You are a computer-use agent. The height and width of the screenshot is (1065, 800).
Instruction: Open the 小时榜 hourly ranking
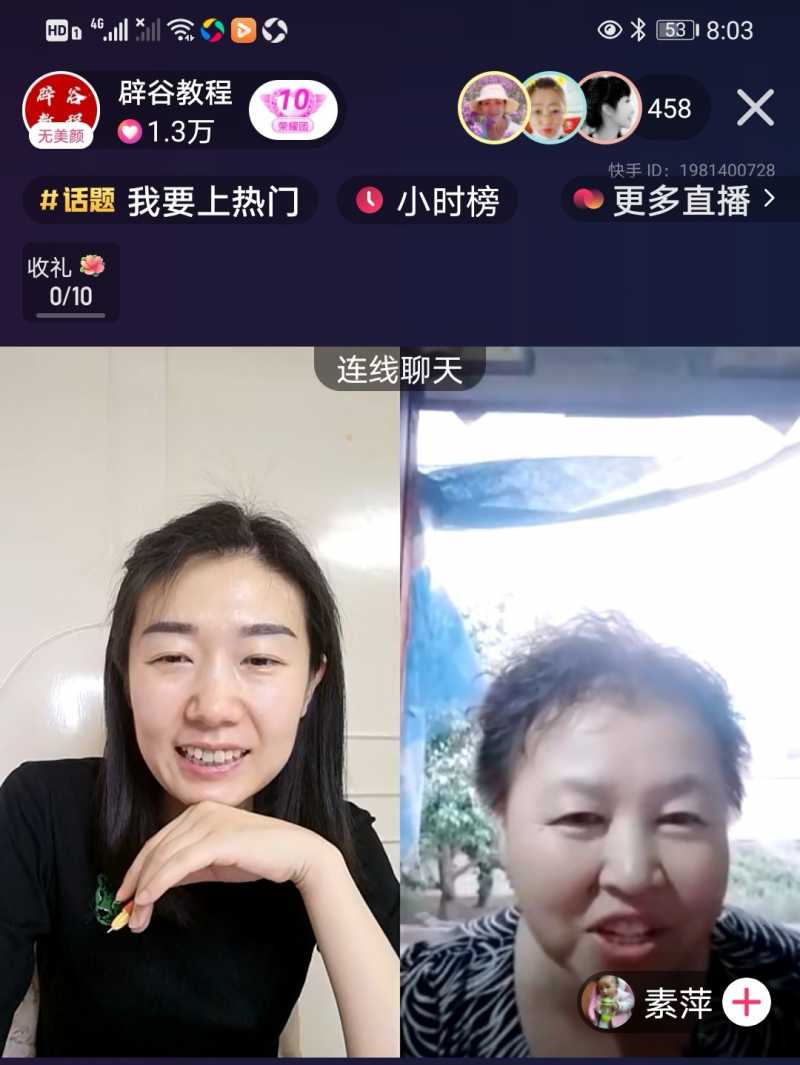[428, 201]
